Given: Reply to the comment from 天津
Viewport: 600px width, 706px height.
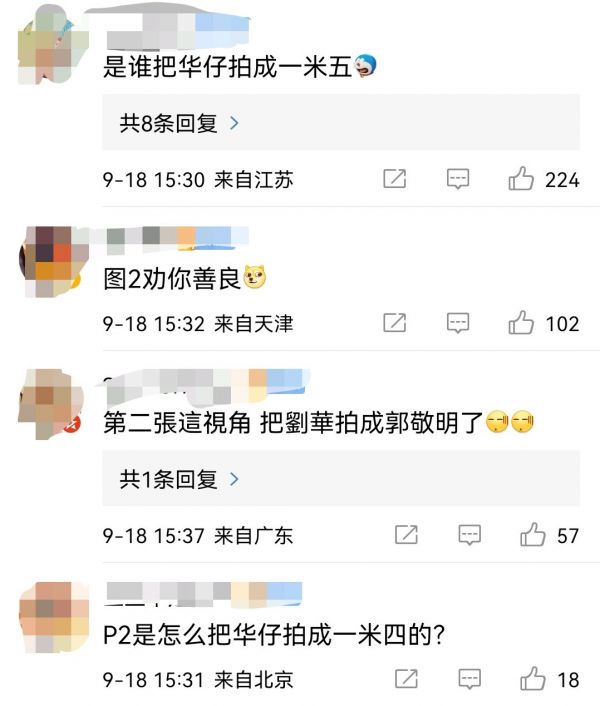Looking at the screenshot, I should 458,324.
